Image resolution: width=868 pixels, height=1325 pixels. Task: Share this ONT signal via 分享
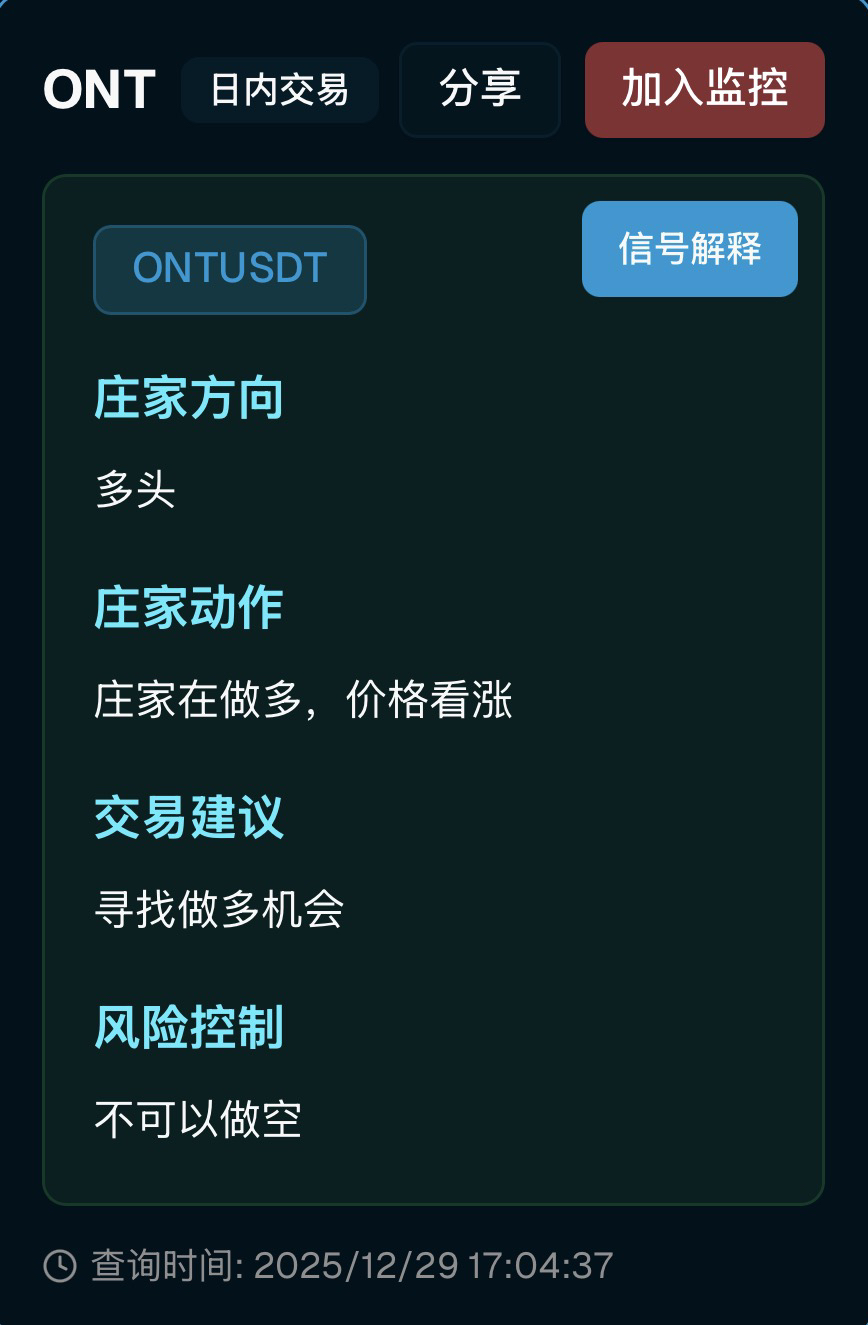pyautogui.click(x=479, y=90)
